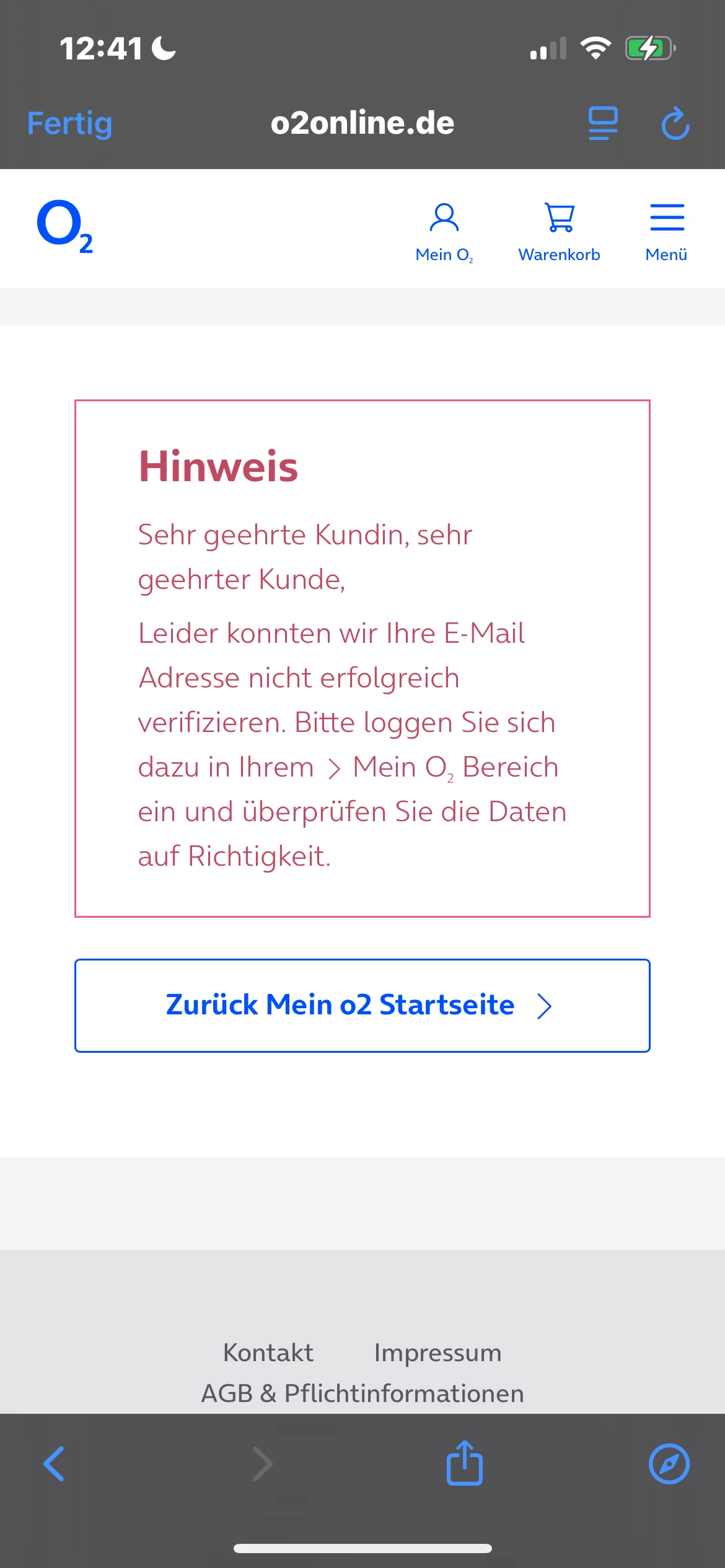725x1568 pixels.
Task: Open the Impressum footer link
Action: [x=437, y=1352]
